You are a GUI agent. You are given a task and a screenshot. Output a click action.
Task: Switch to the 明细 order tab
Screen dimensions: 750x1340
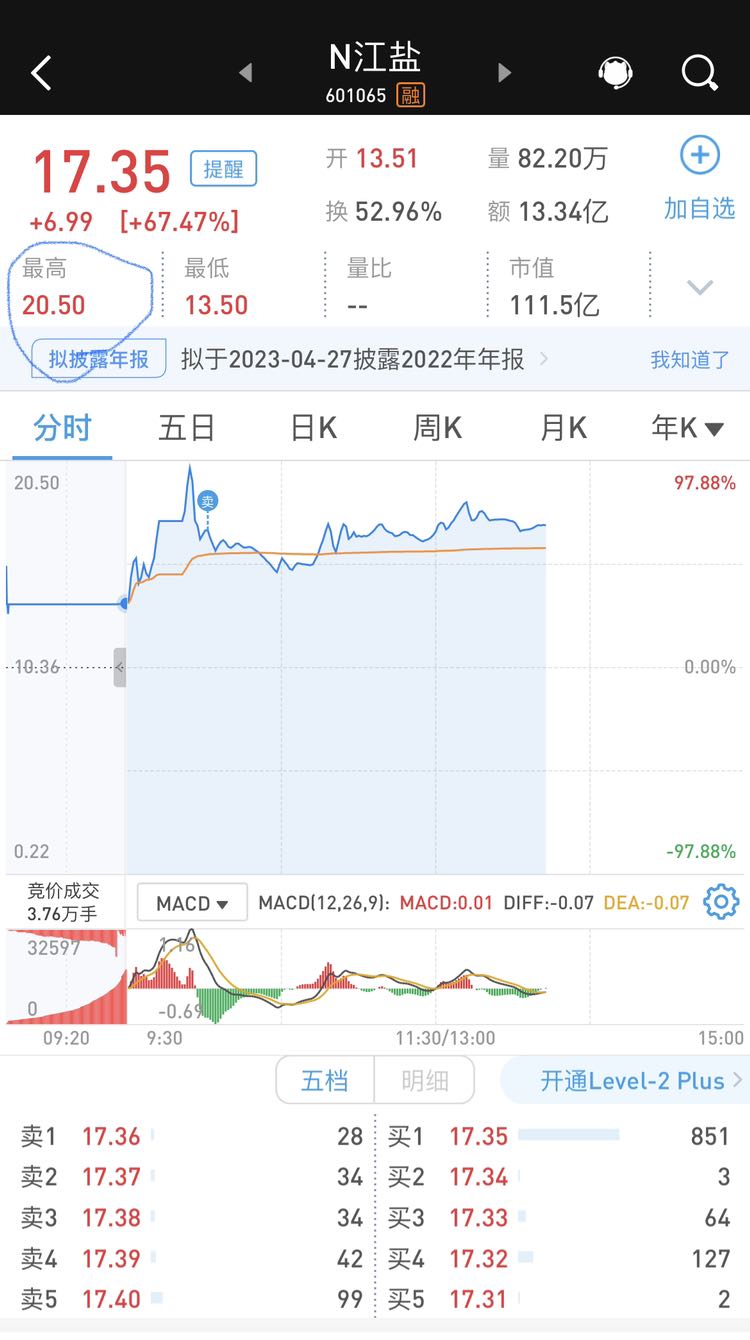point(424,1081)
